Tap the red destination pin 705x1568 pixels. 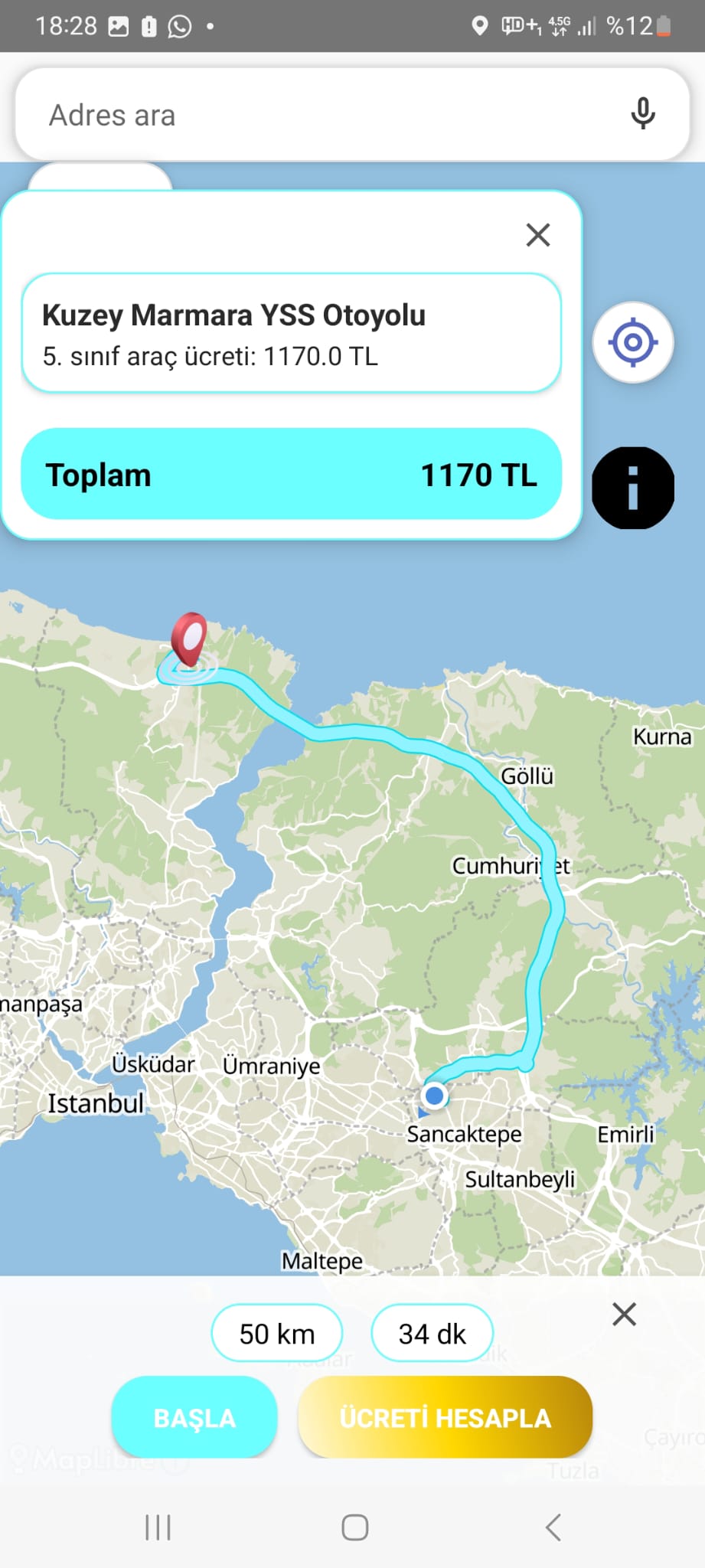point(189,637)
